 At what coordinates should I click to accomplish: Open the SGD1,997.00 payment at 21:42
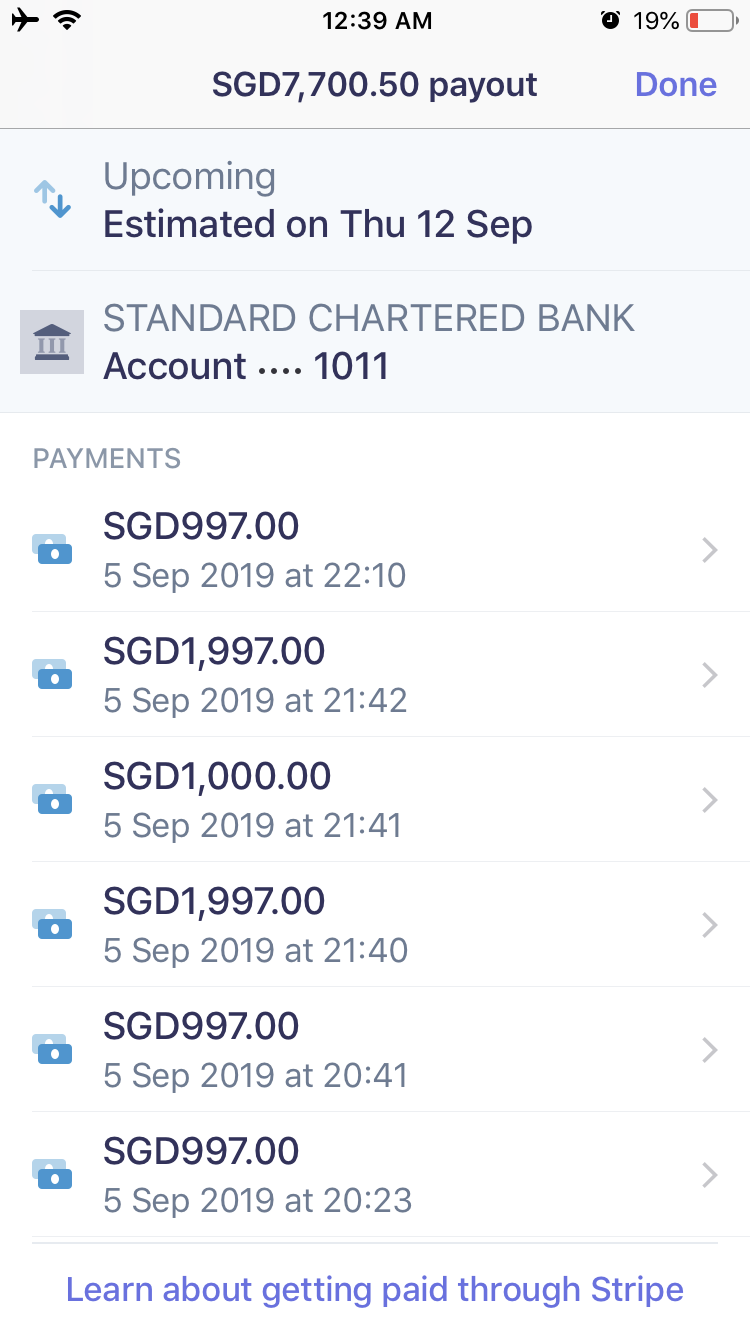tap(375, 675)
